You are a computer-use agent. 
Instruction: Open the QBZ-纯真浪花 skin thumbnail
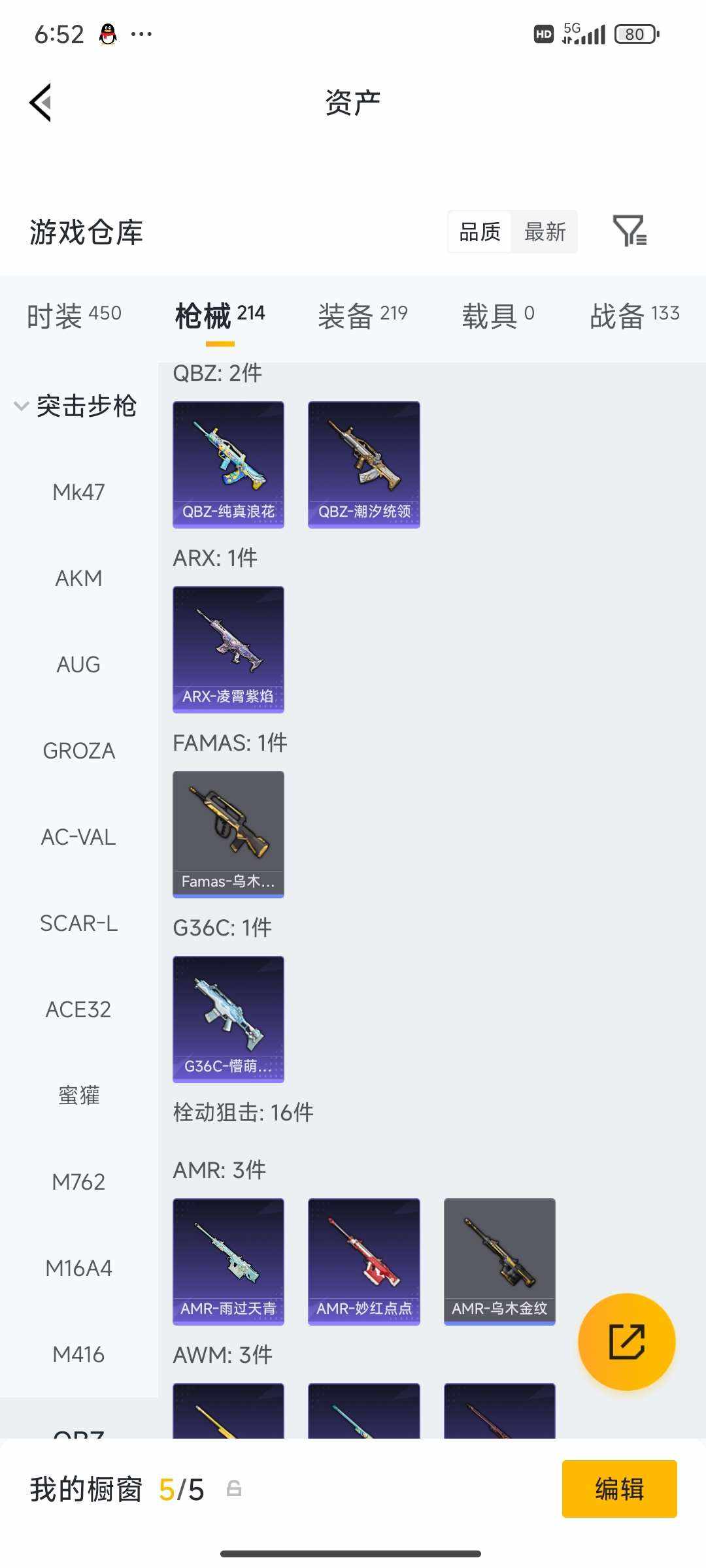click(x=227, y=463)
